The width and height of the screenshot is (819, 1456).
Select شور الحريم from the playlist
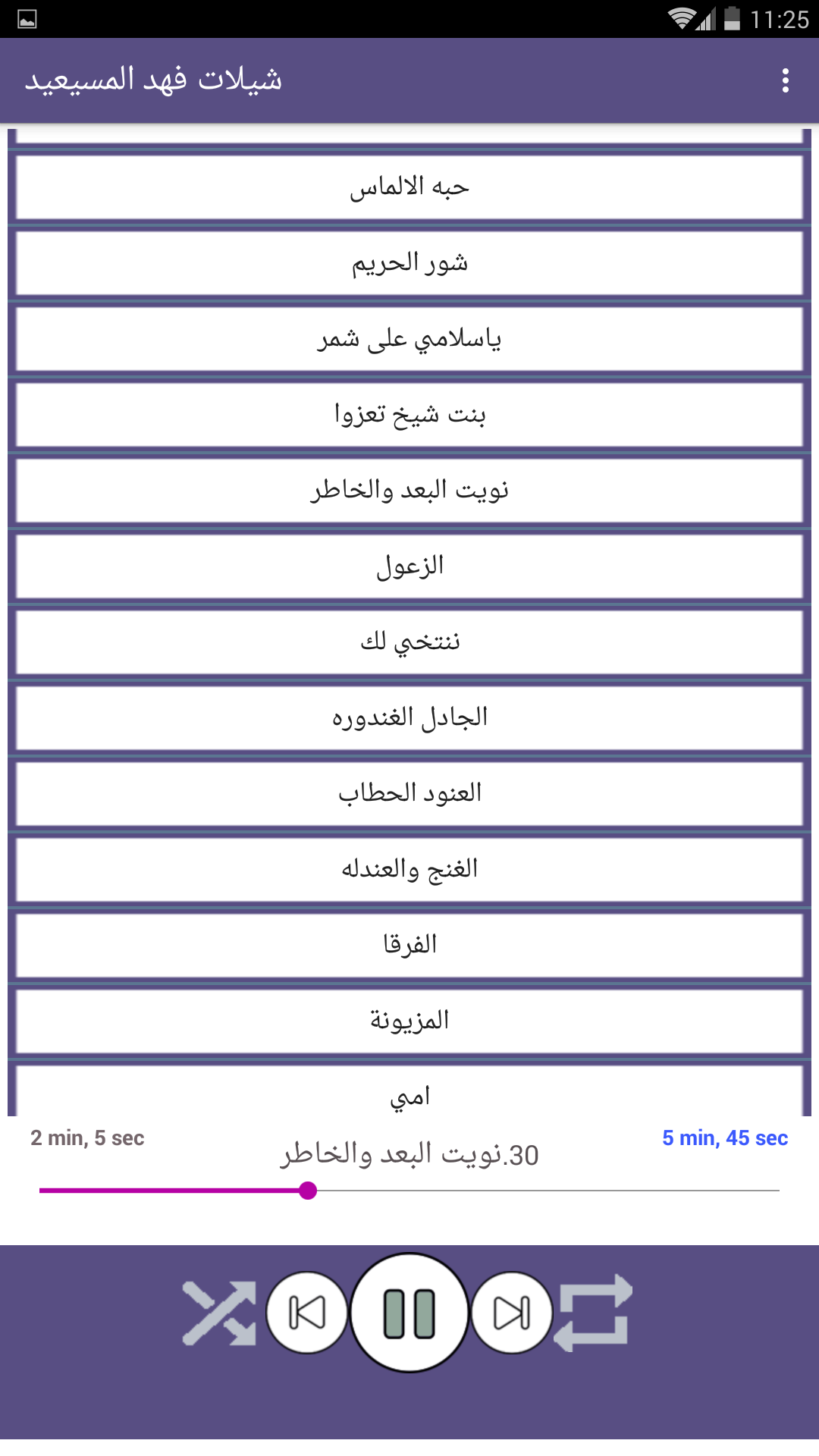[409, 262]
